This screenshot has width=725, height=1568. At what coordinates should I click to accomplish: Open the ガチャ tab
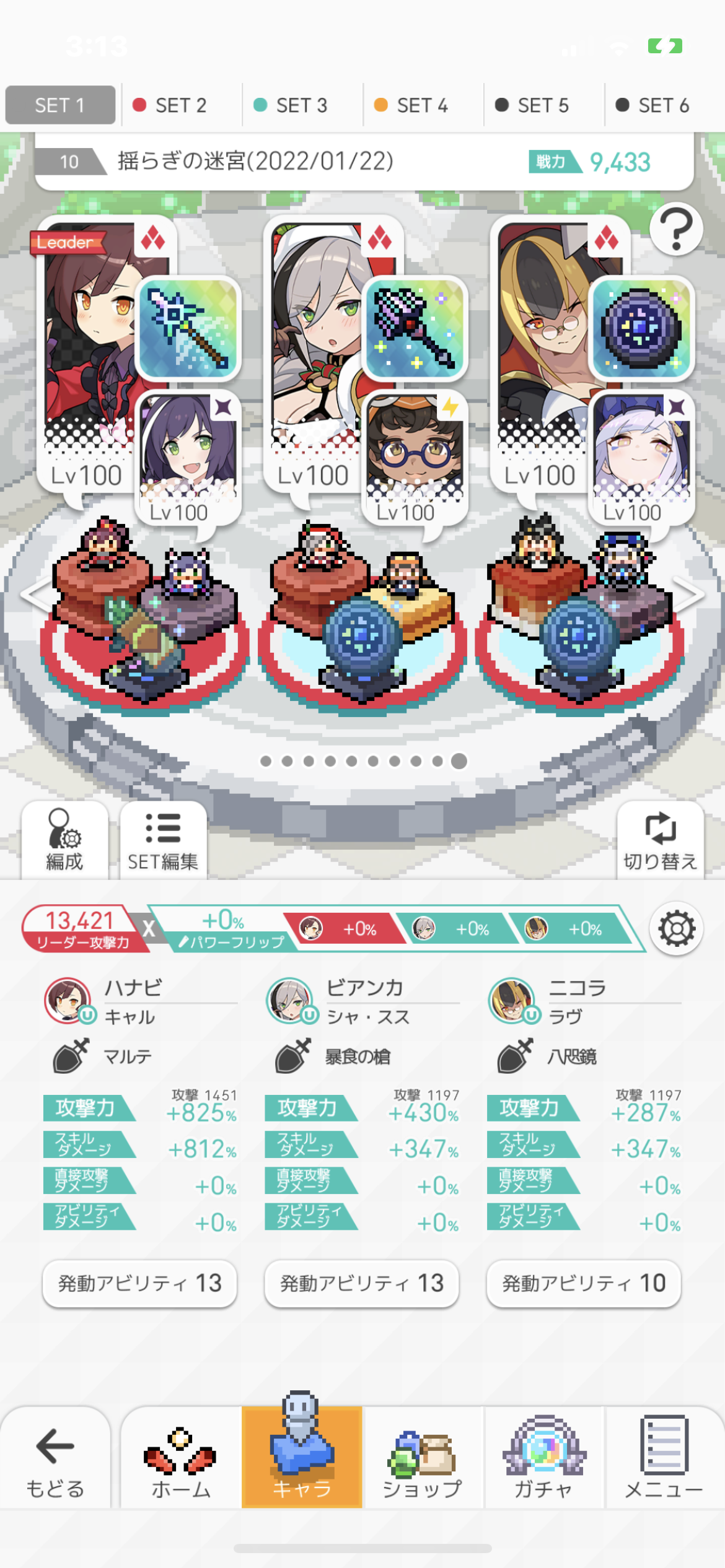pos(543,1459)
